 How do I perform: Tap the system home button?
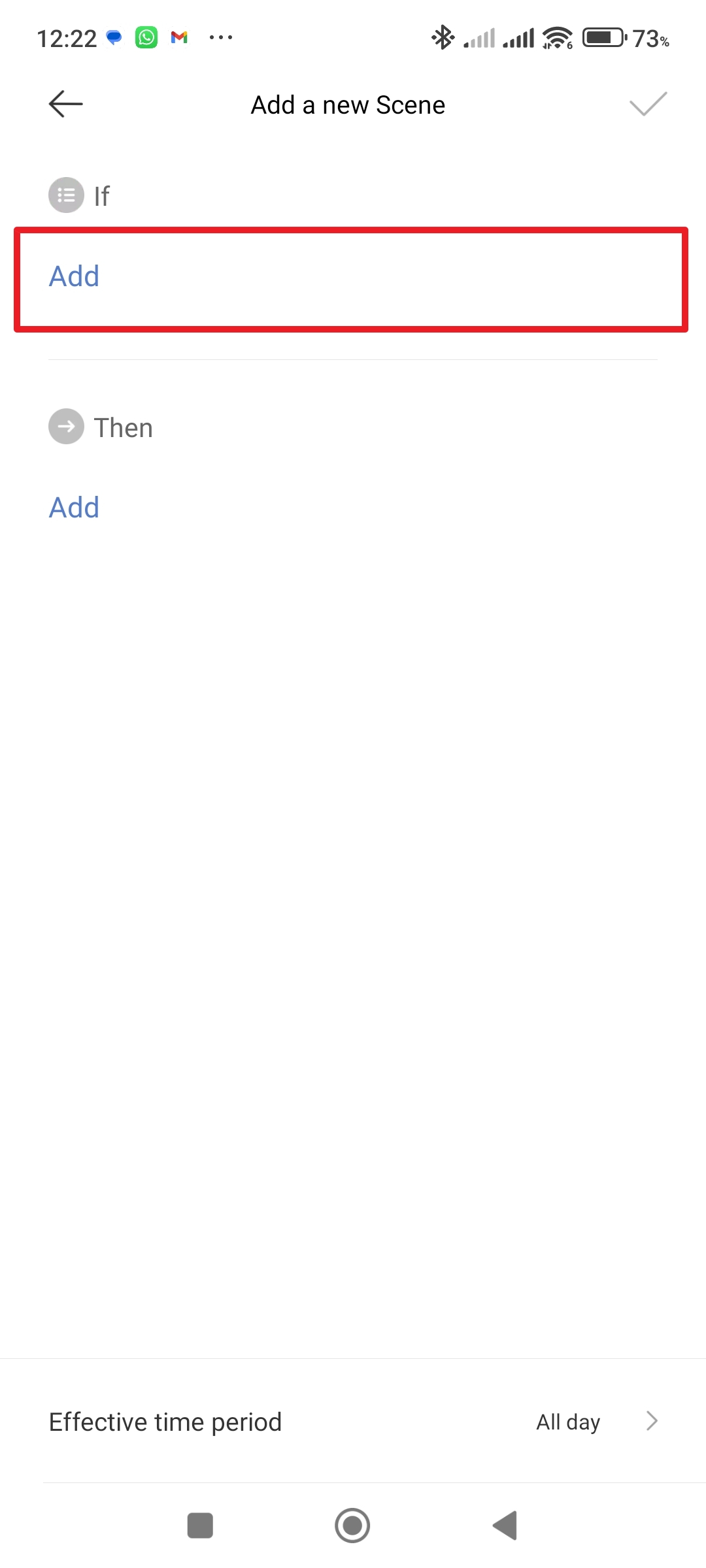tap(352, 1526)
